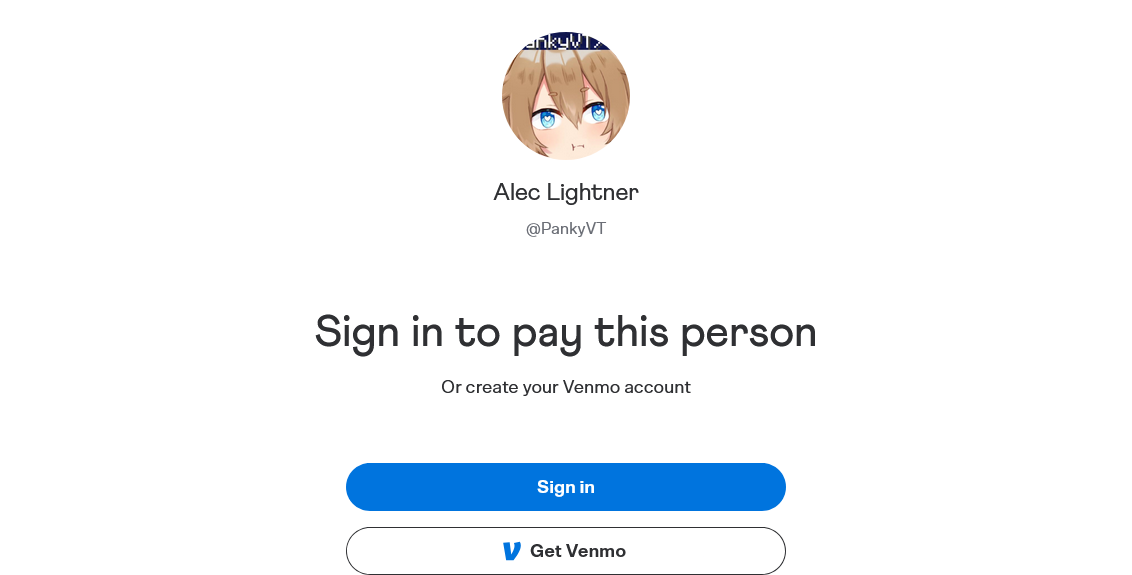
Task: Select the Get Venmo button
Action: pos(565,550)
